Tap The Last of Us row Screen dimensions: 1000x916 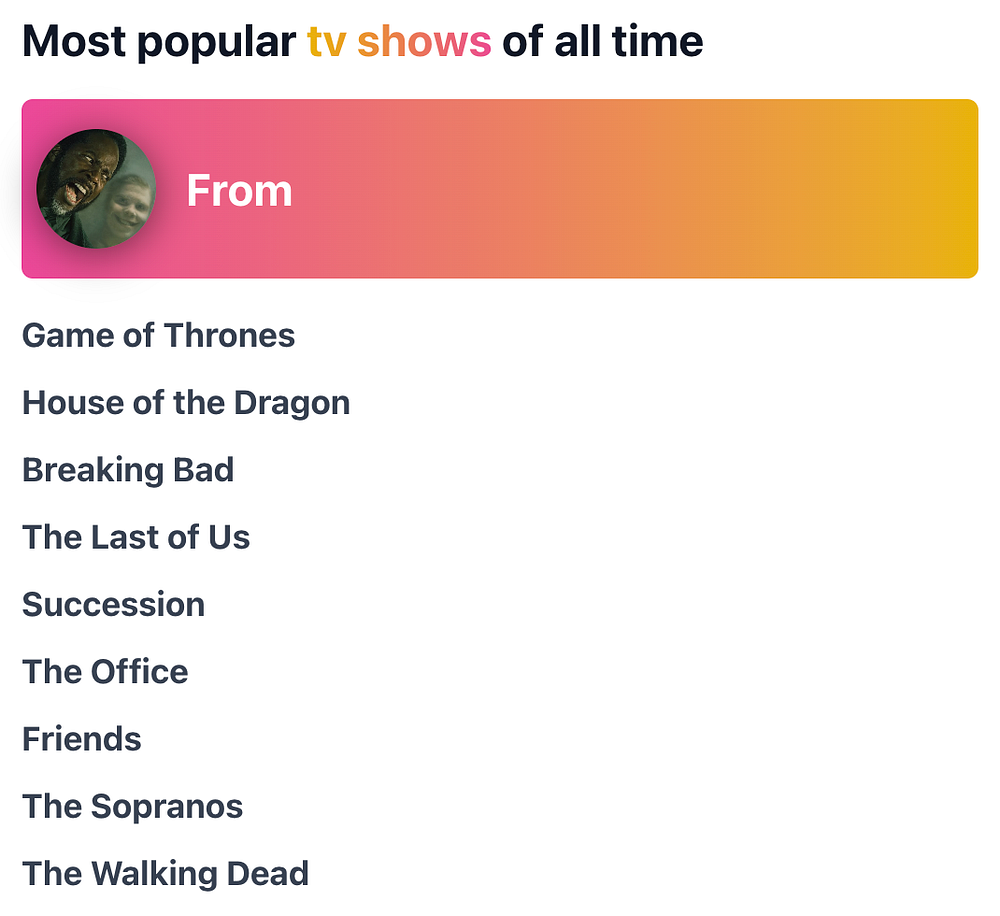(x=136, y=537)
